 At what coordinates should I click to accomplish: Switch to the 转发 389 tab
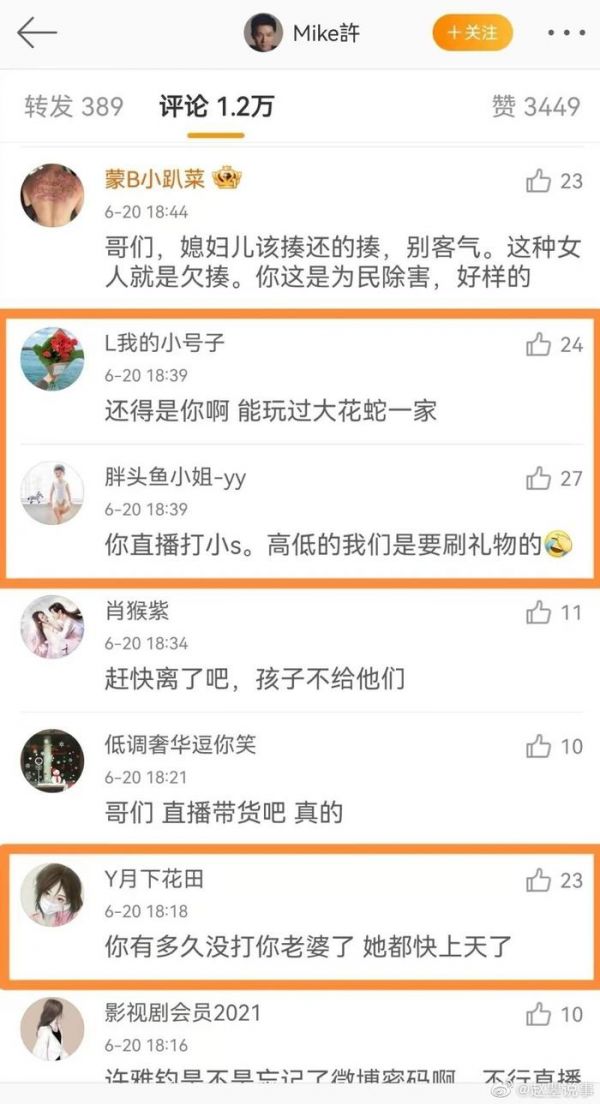pos(74,107)
